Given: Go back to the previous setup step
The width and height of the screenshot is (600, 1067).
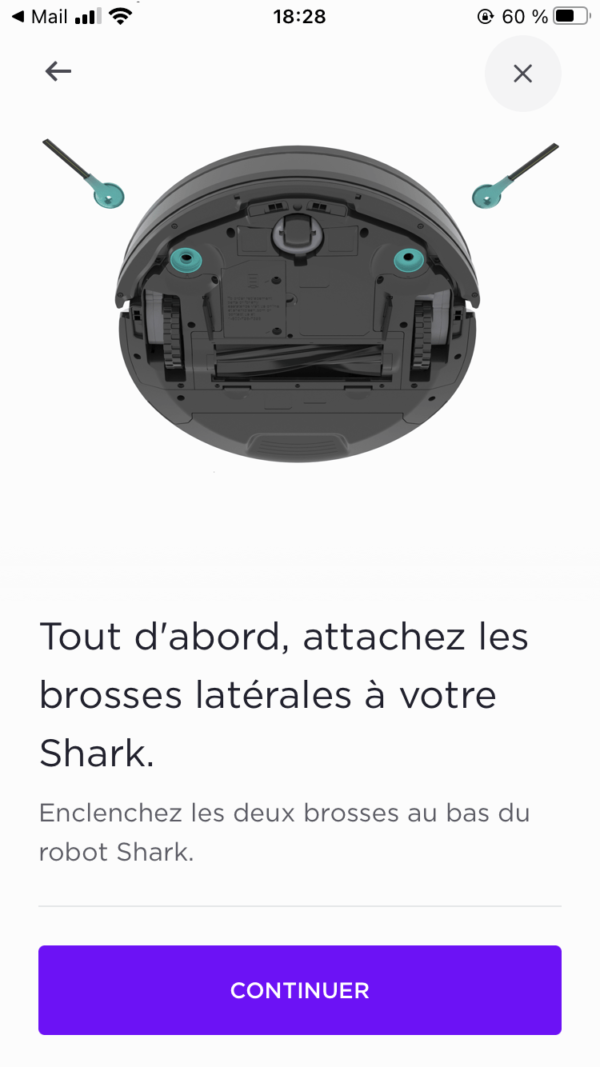Looking at the screenshot, I should [x=58, y=71].
